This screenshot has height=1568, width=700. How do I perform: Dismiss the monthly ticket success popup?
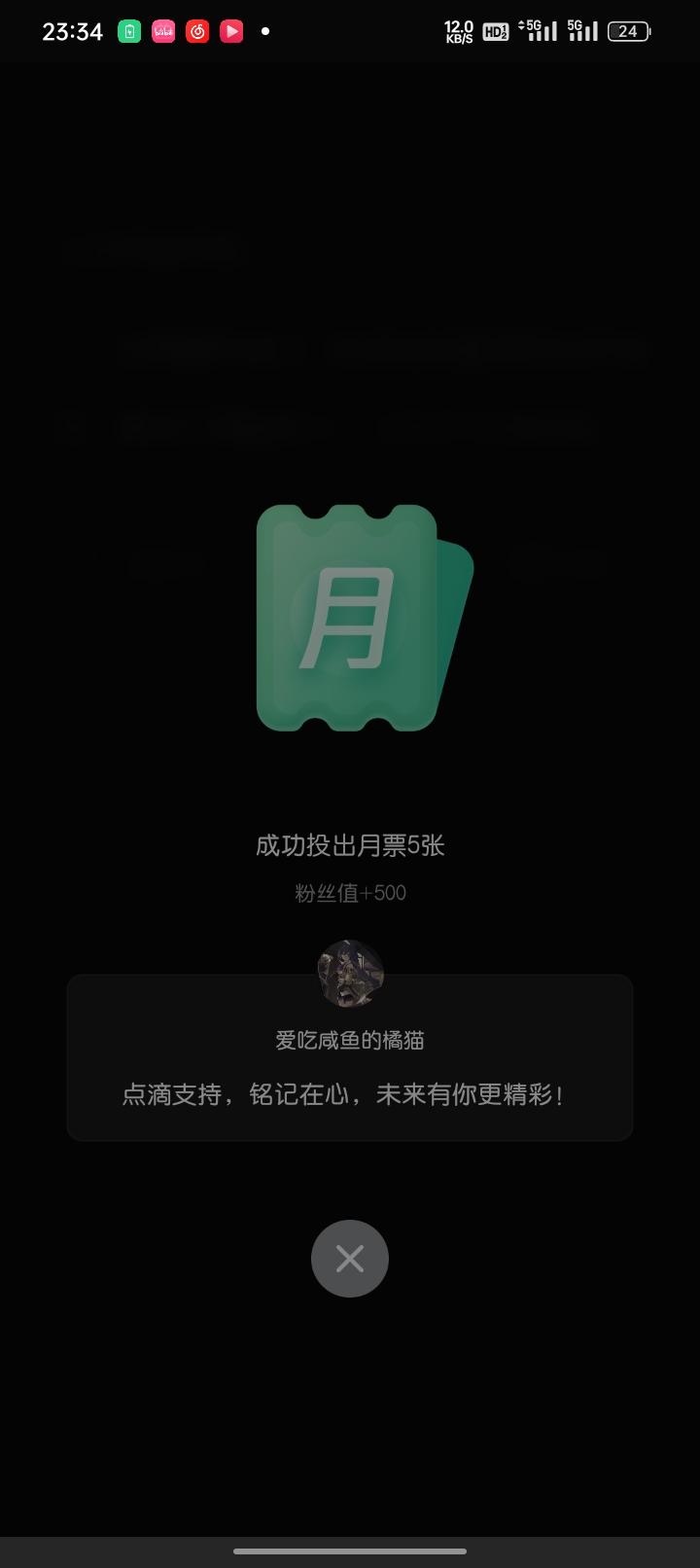tap(350, 1258)
